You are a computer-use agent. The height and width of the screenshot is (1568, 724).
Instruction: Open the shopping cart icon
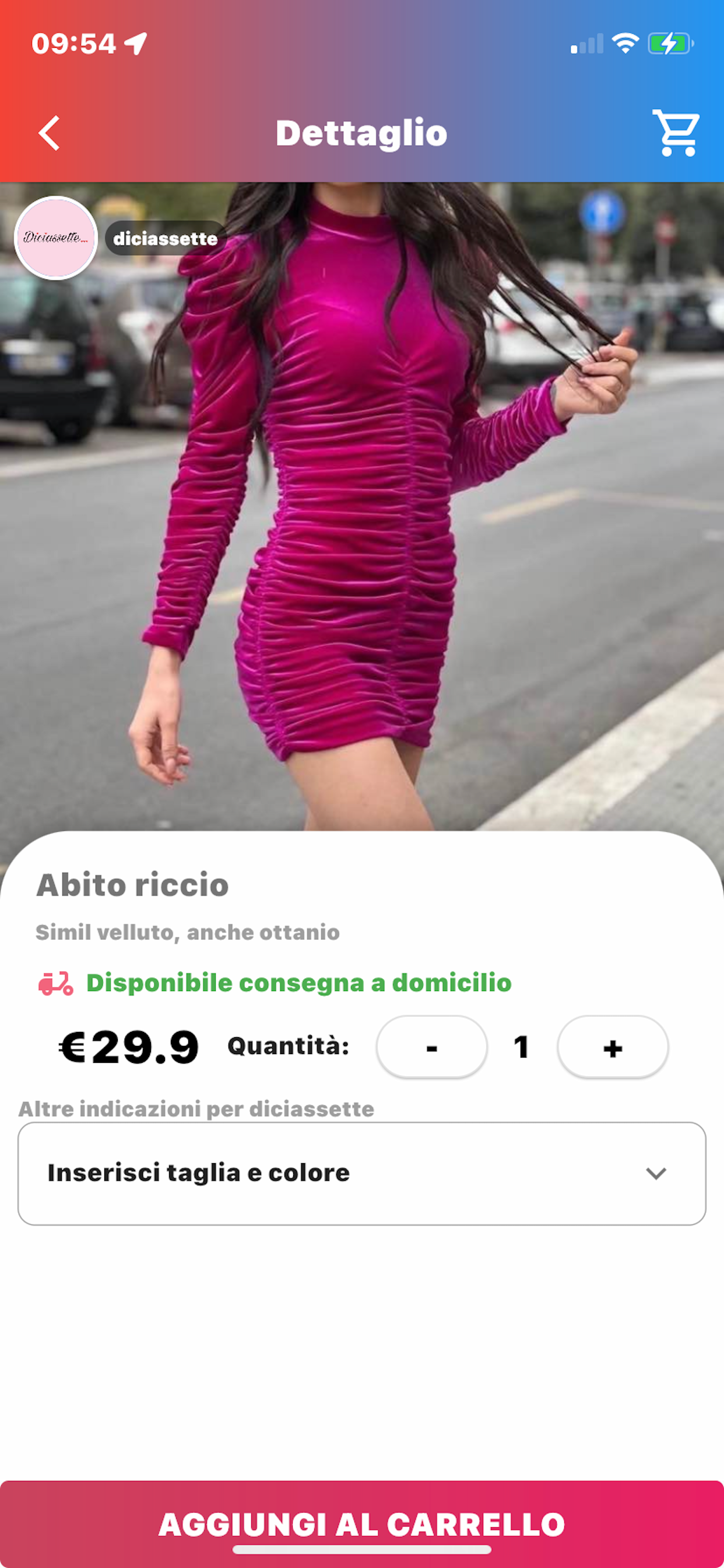click(676, 132)
